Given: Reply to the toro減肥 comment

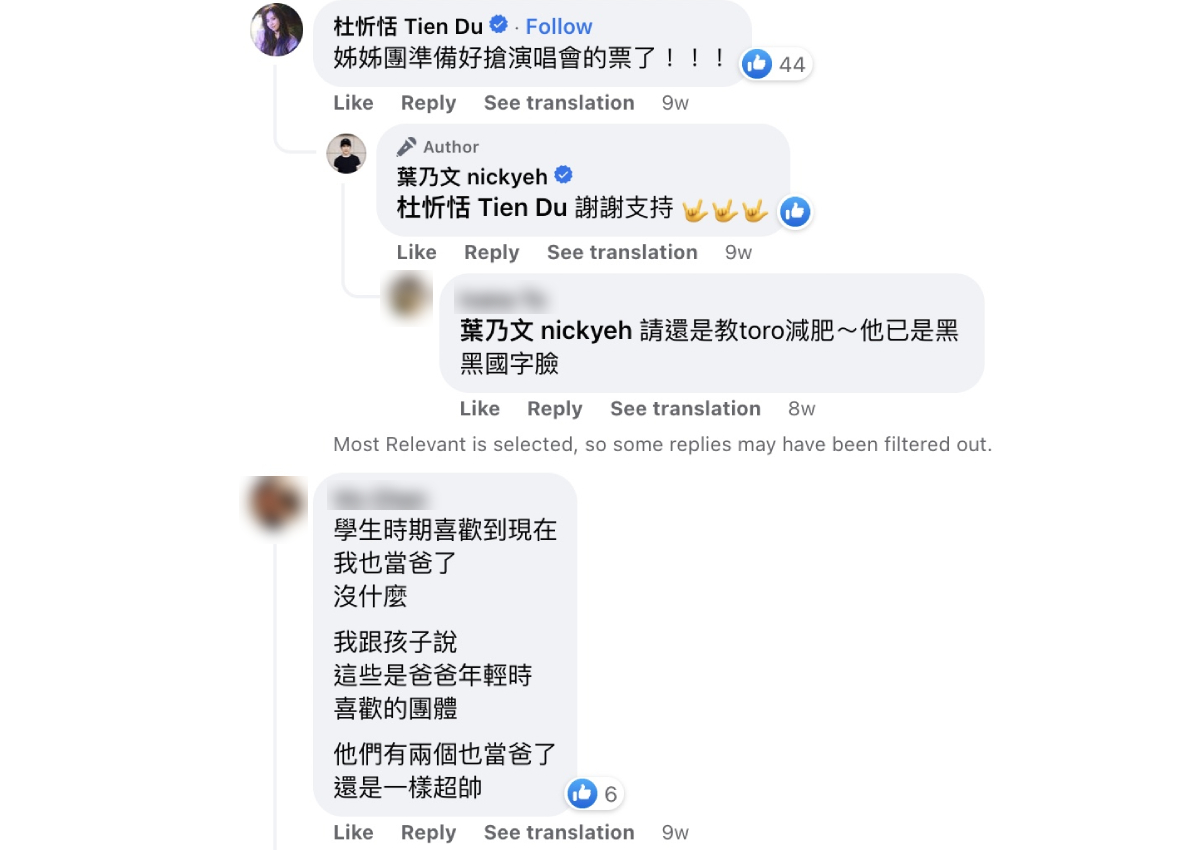Looking at the screenshot, I should pos(554,408).
